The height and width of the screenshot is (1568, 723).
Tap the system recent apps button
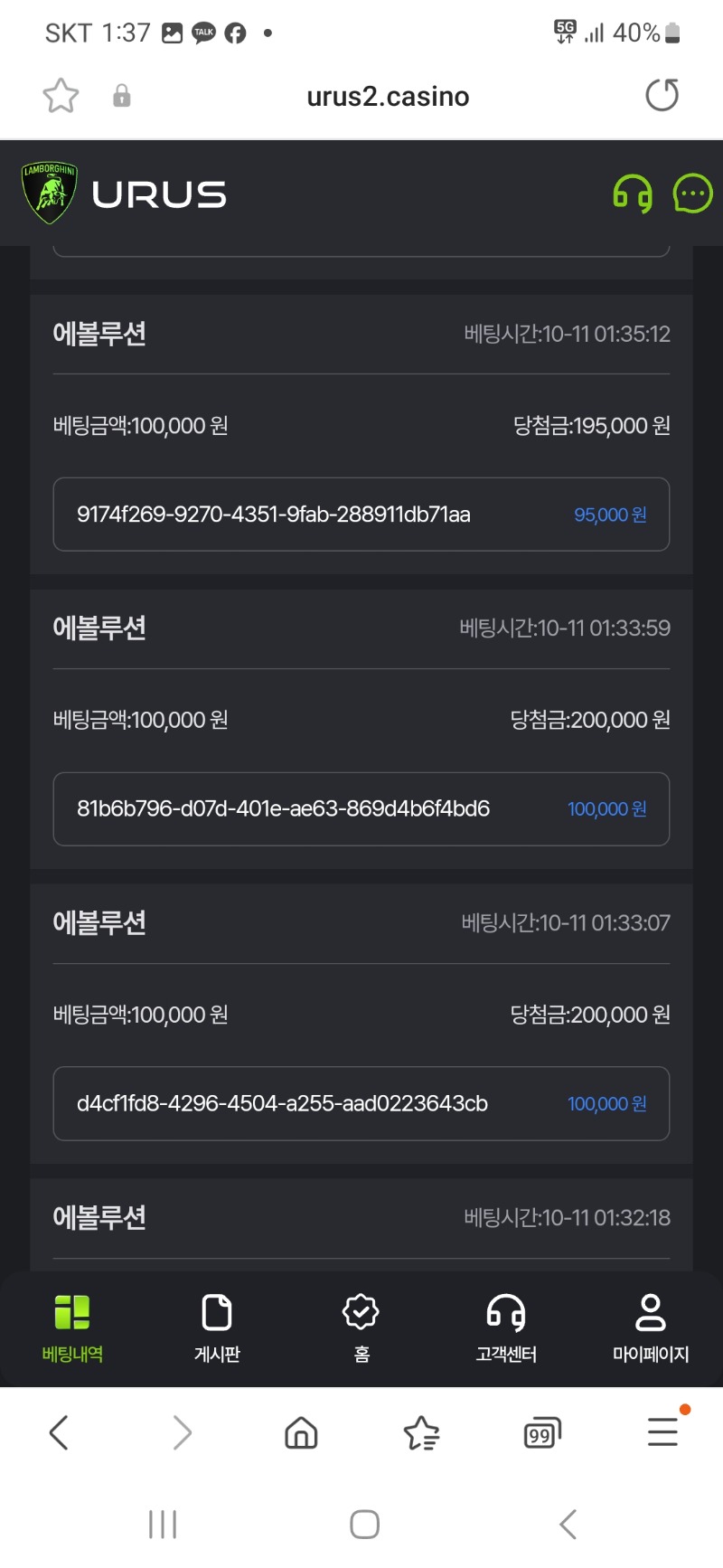[163, 1525]
